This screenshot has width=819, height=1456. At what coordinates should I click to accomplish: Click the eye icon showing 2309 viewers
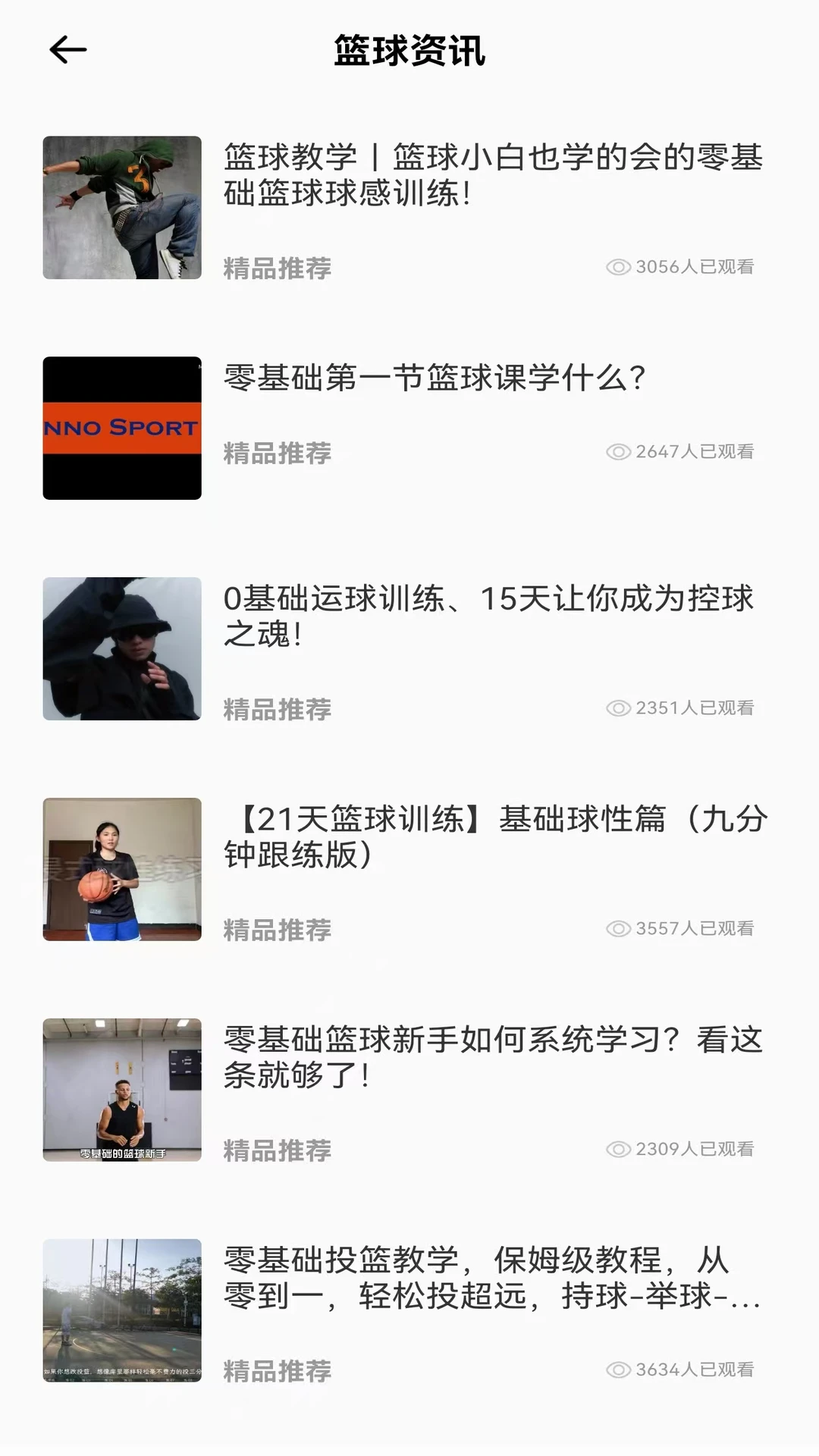[x=620, y=1150]
